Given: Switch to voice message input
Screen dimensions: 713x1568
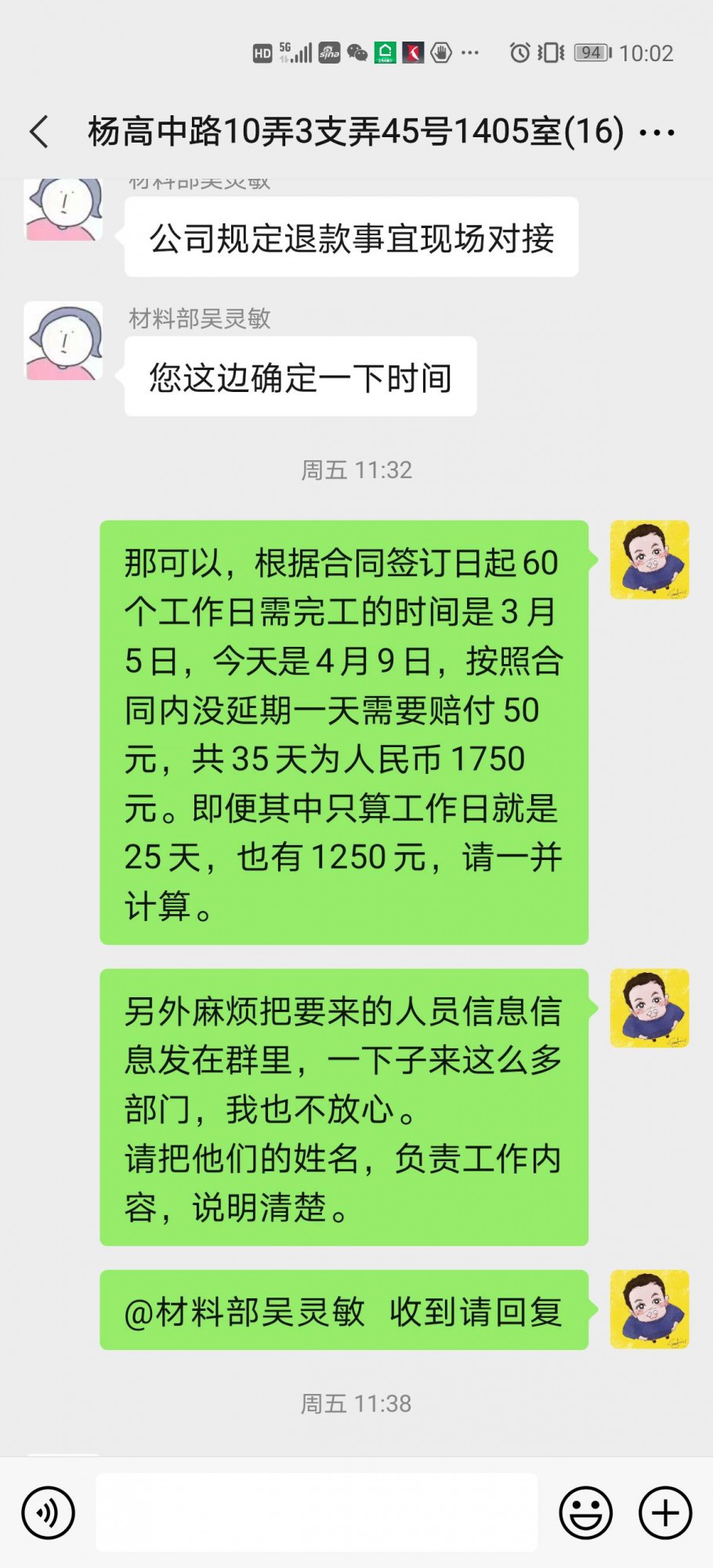Looking at the screenshot, I should coord(49,1512).
